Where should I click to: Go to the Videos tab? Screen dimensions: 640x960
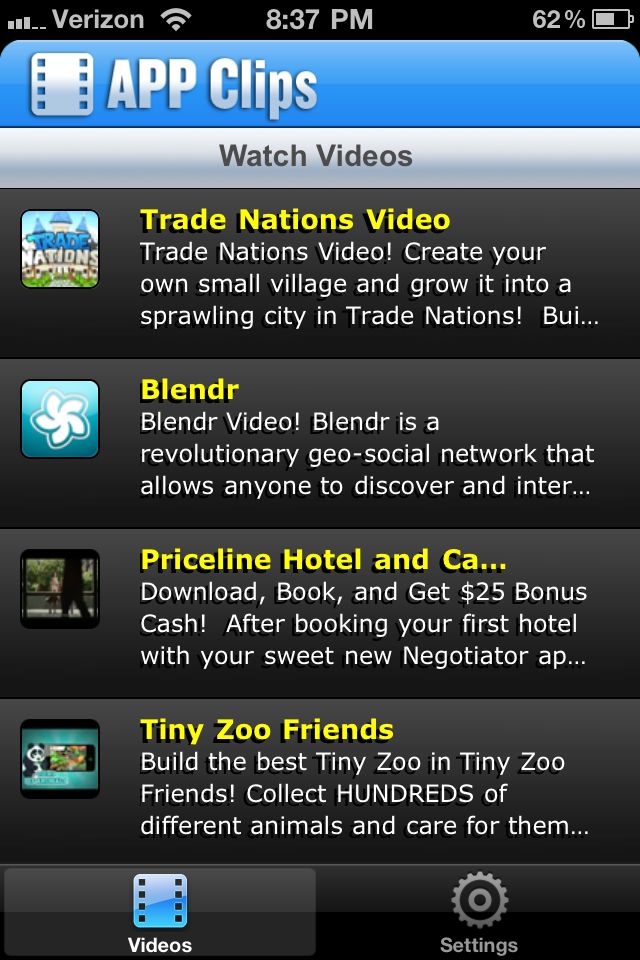[x=160, y=913]
